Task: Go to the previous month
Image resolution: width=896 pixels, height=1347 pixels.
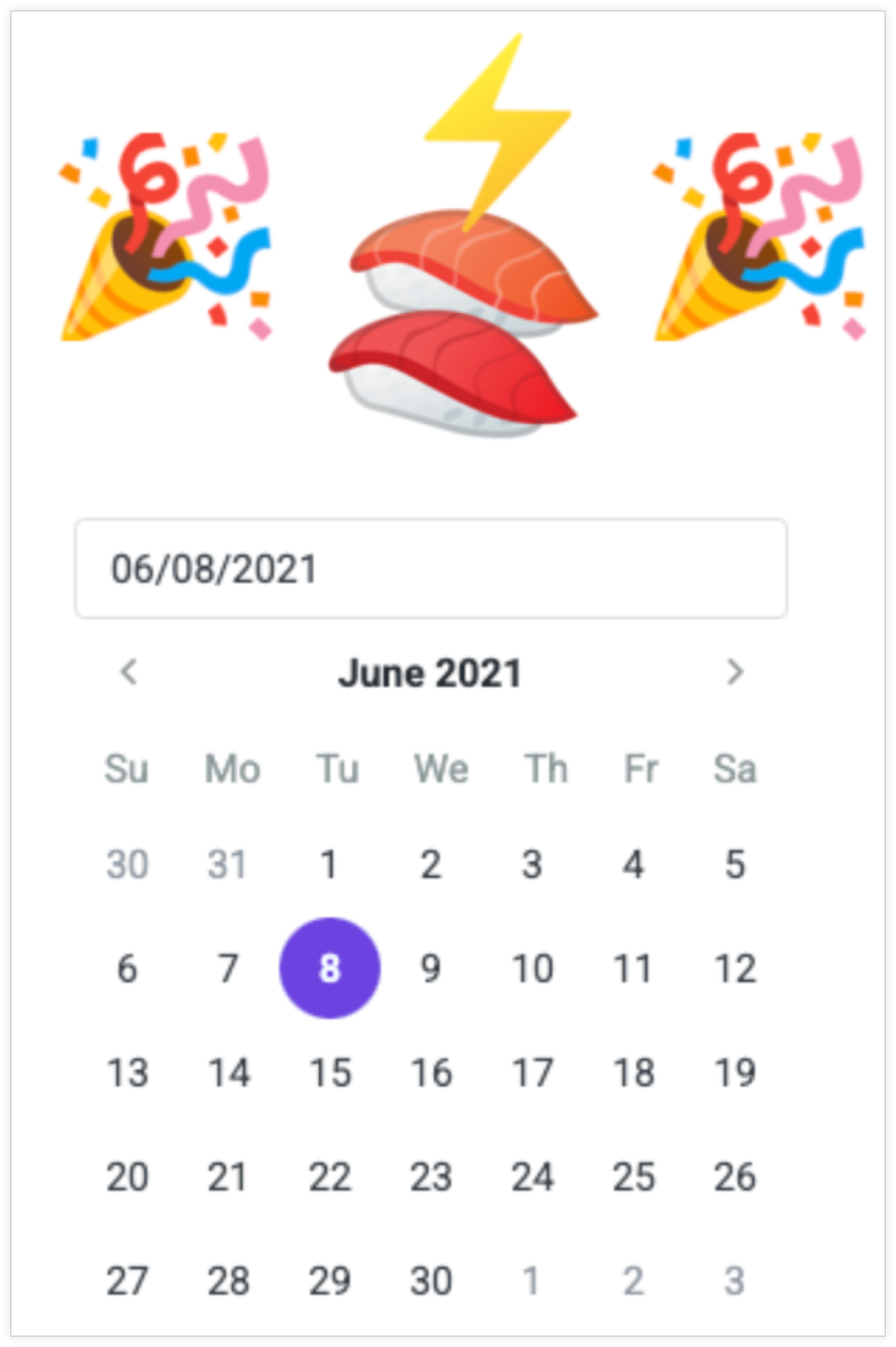Action: pyautogui.click(x=129, y=672)
